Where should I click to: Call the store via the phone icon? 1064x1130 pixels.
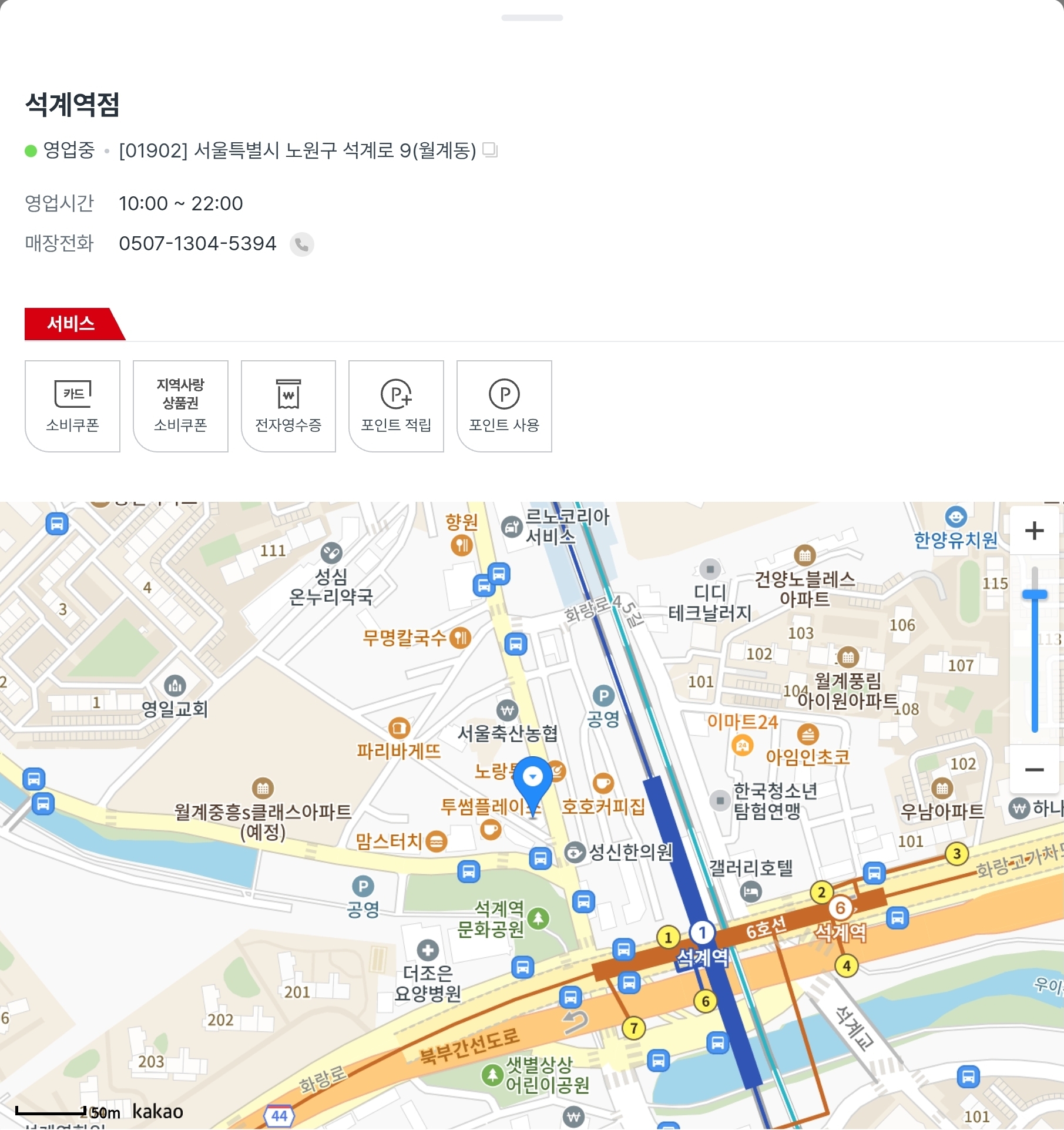coord(301,244)
